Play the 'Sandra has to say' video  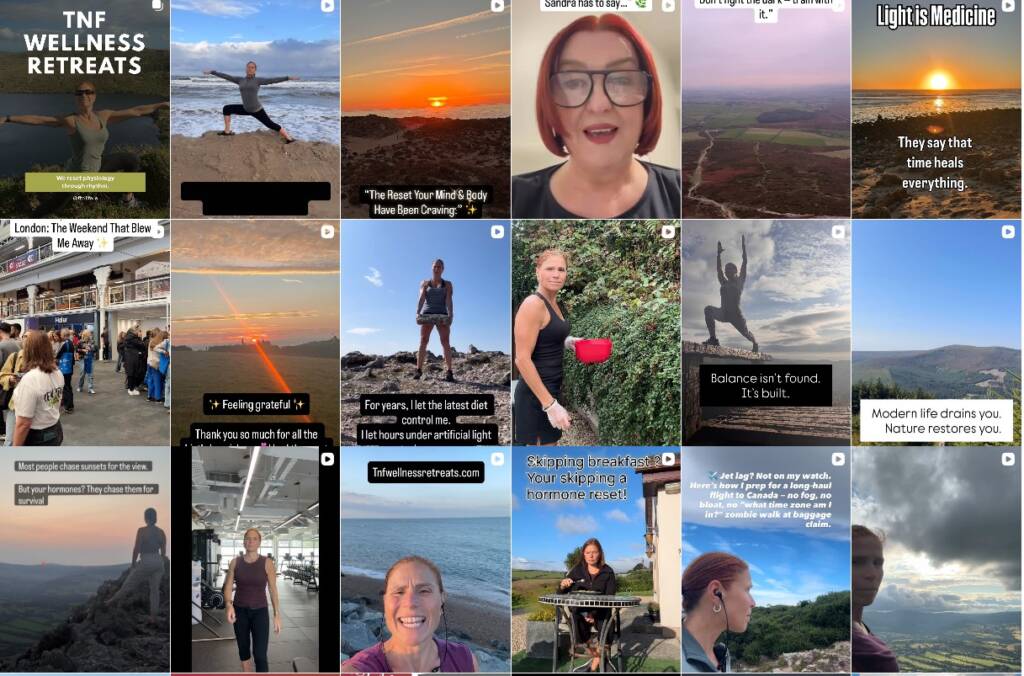(596, 110)
